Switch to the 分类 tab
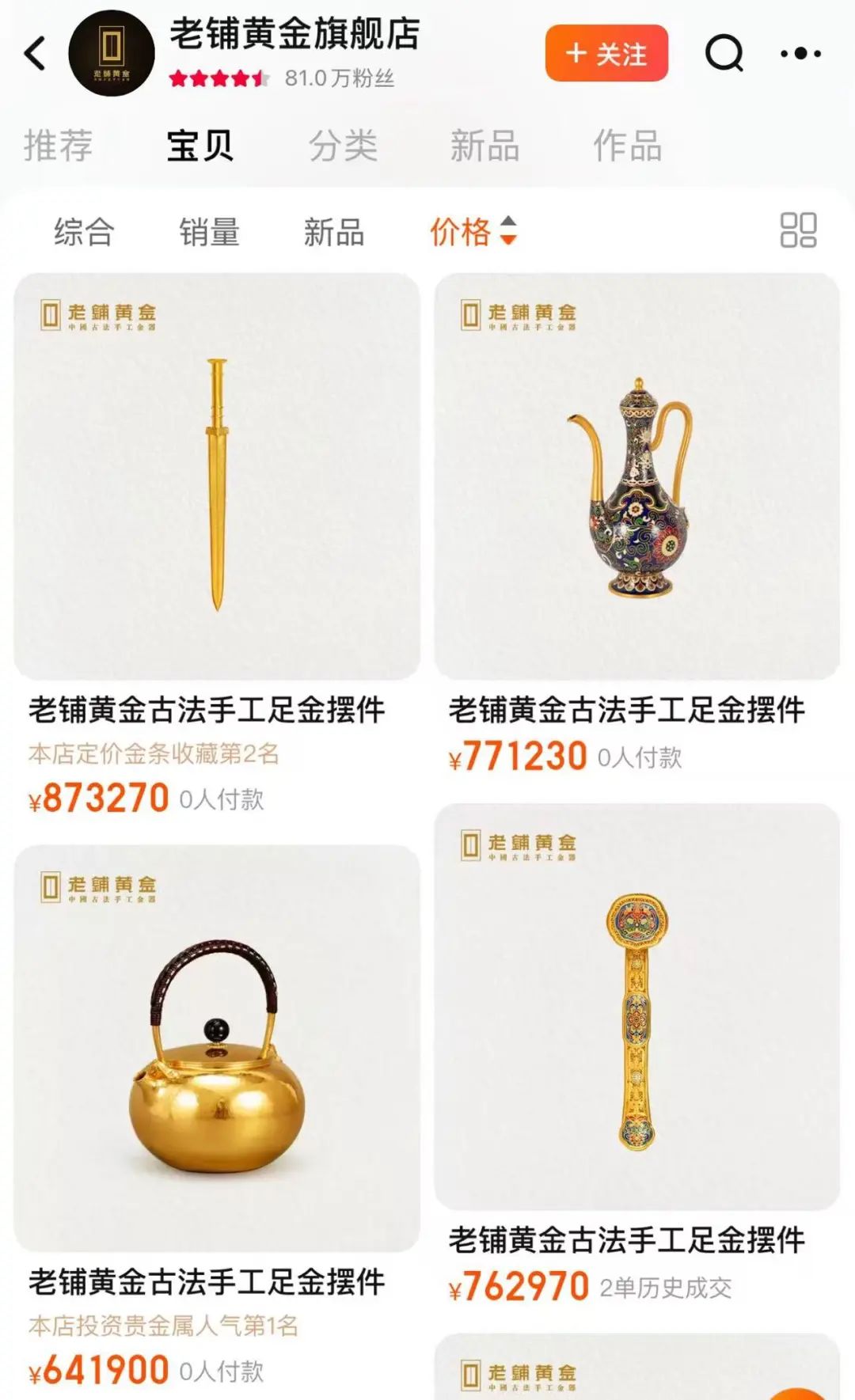The height and width of the screenshot is (1400, 855). tap(343, 146)
